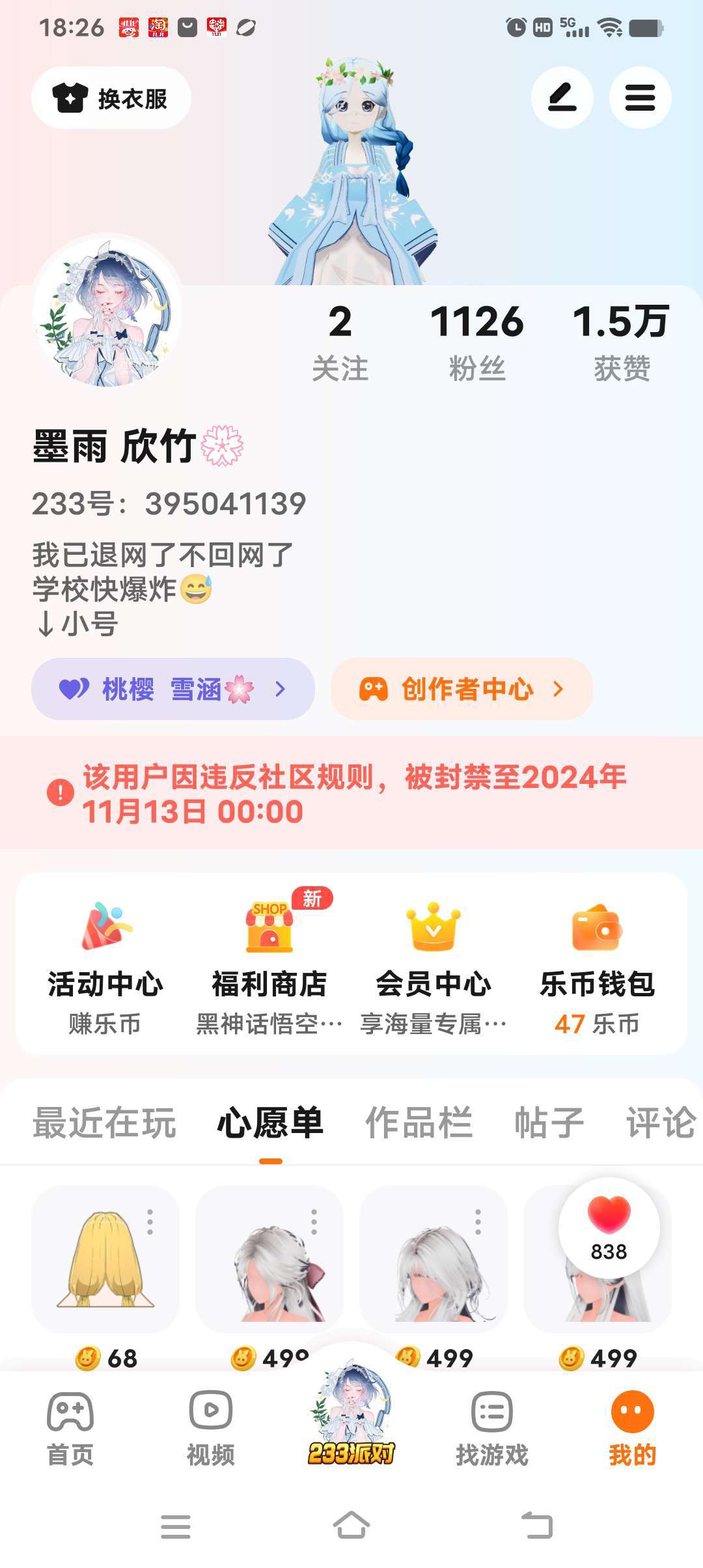The width and height of the screenshot is (703, 1568).
Task: Open the linked account 桃樱 雪涵
Action: click(173, 689)
